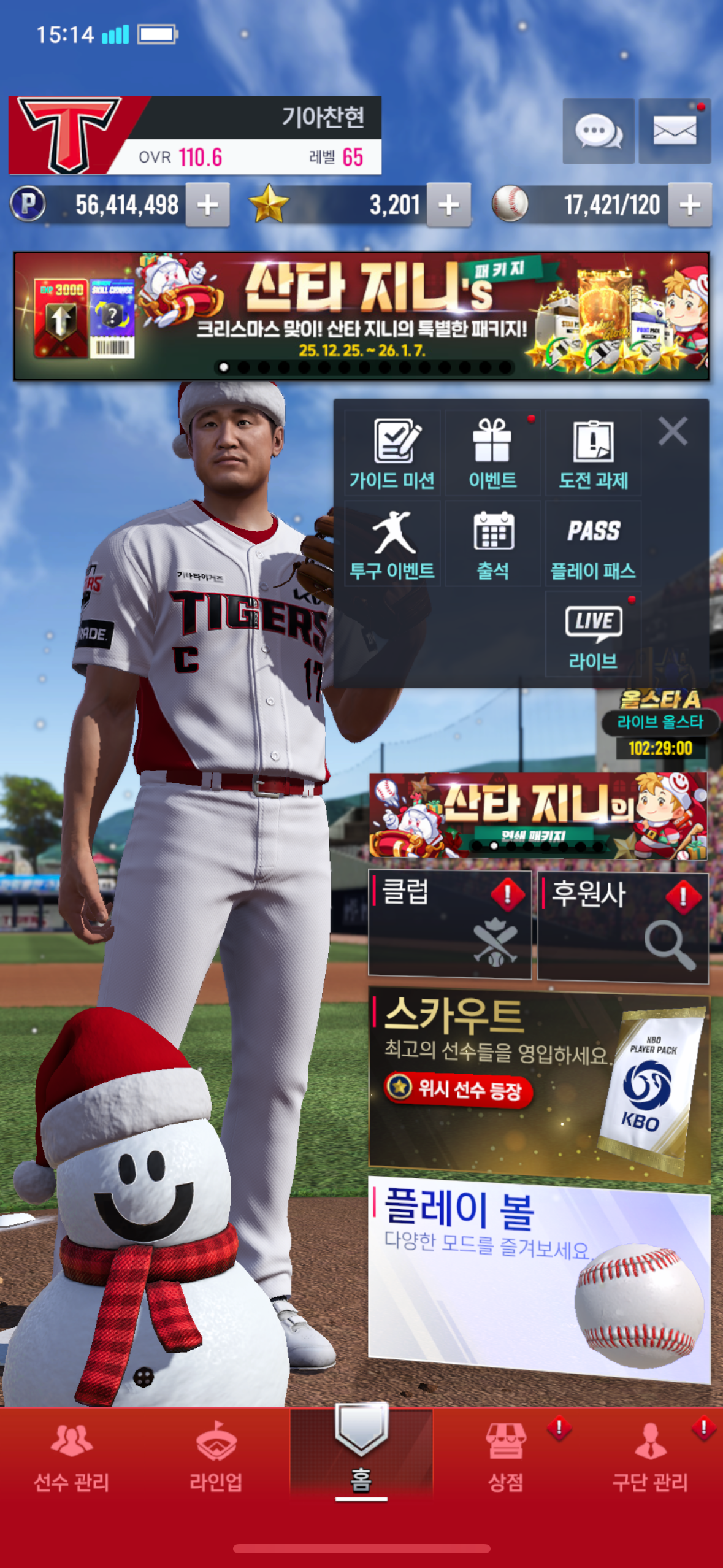The width and height of the screenshot is (723, 1568).
Task: Add more points with the plus button
Action: coord(208,205)
